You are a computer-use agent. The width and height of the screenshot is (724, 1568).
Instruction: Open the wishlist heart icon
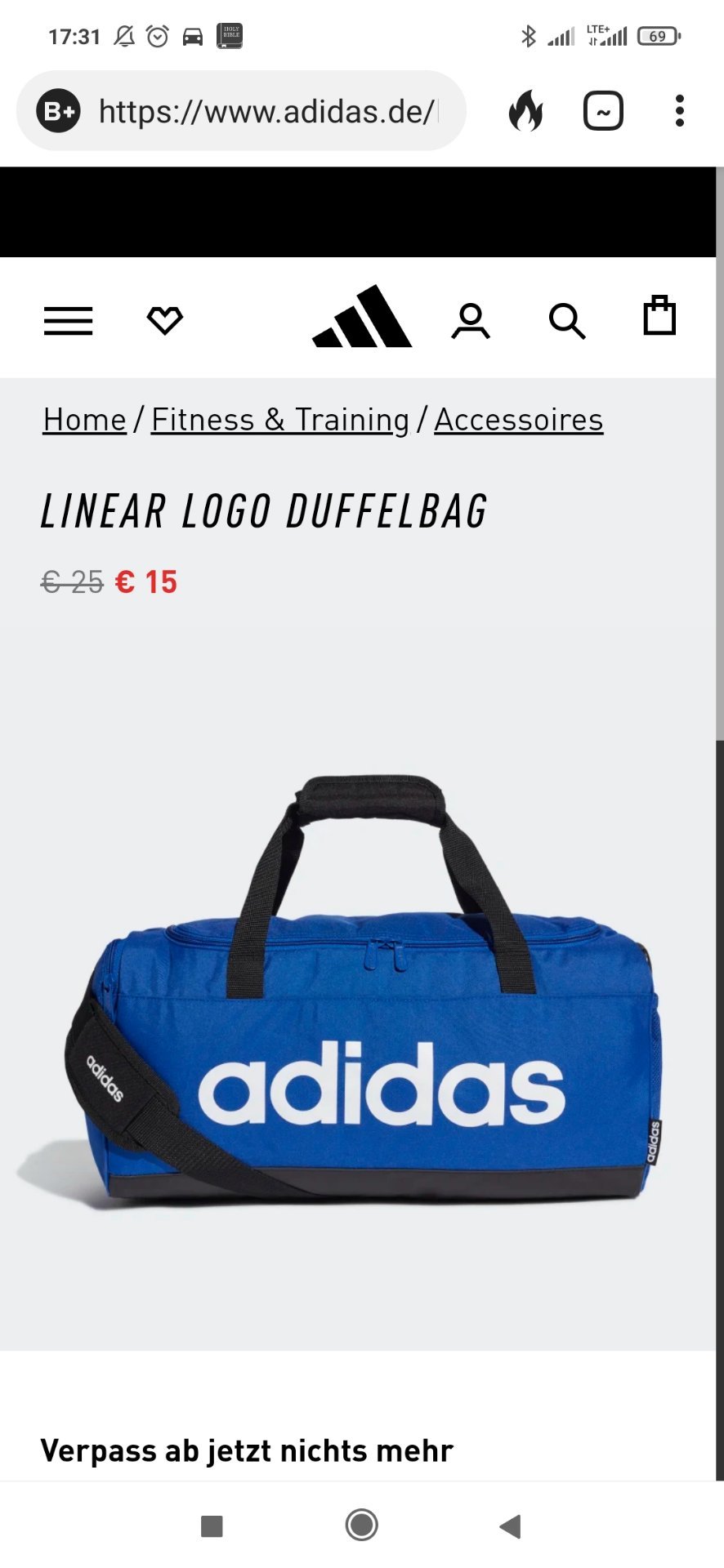point(164,320)
